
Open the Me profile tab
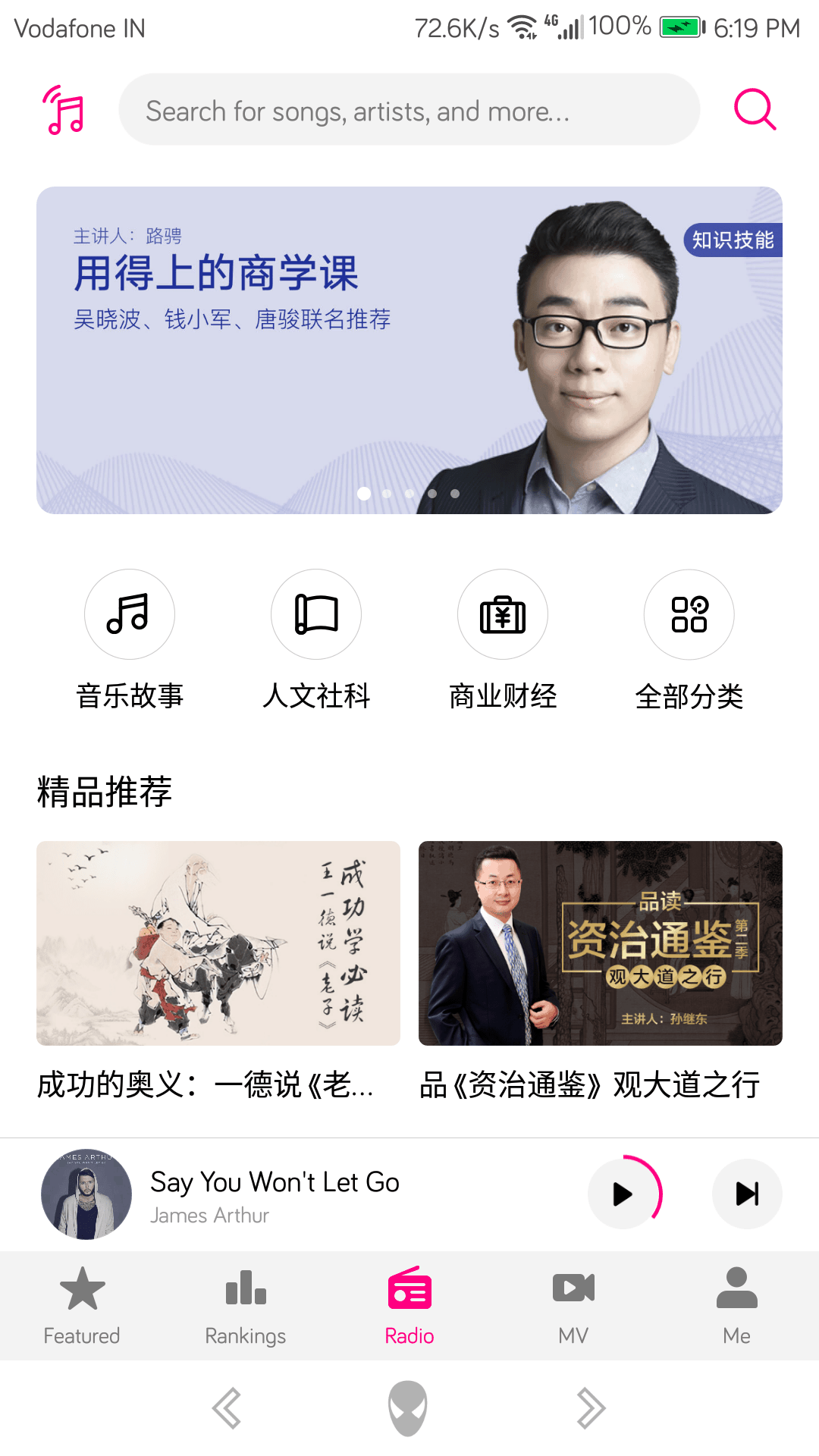click(737, 1304)
